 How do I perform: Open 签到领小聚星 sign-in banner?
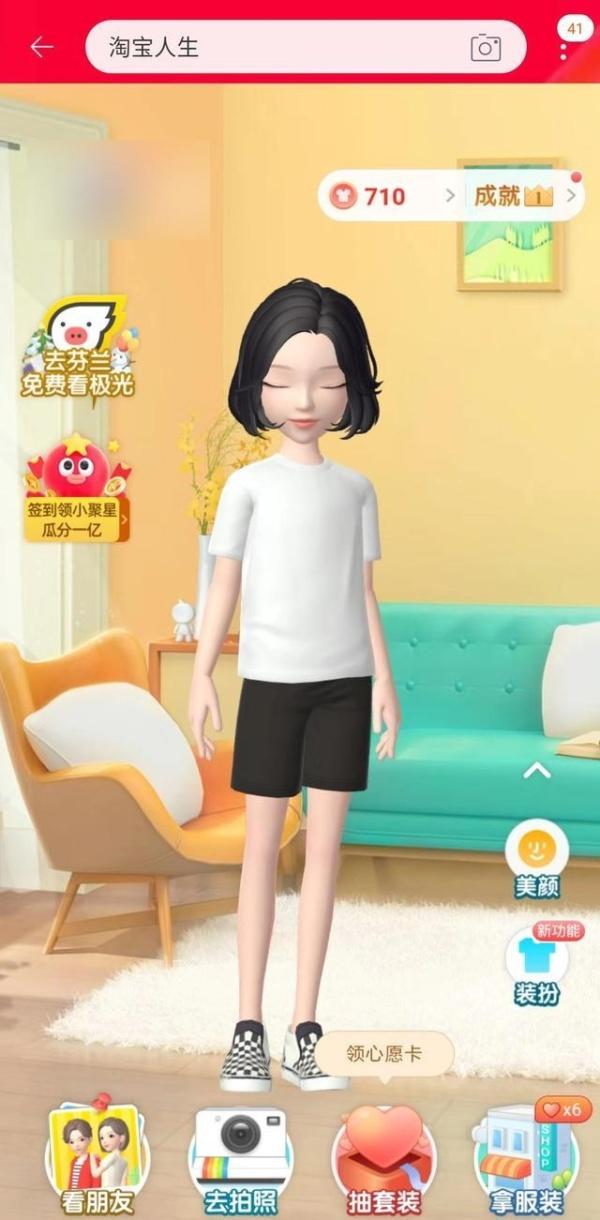click(77, 491)
